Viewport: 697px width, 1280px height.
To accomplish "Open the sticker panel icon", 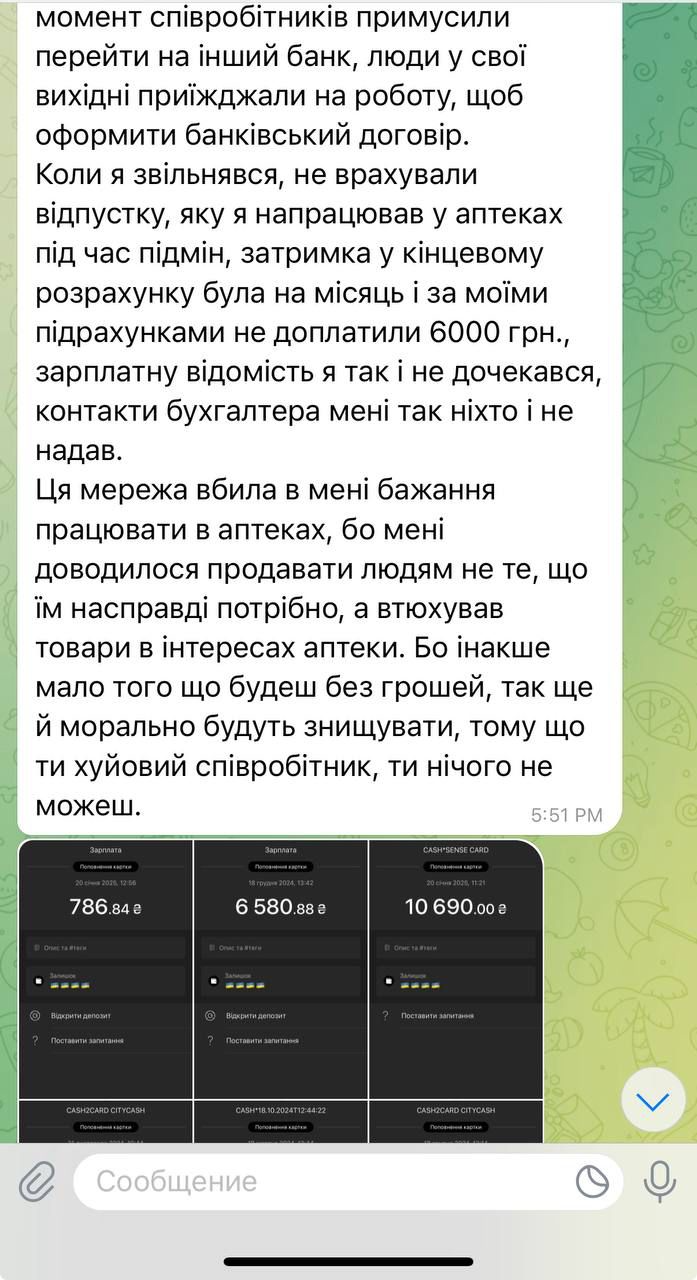I will point(592,1182).
